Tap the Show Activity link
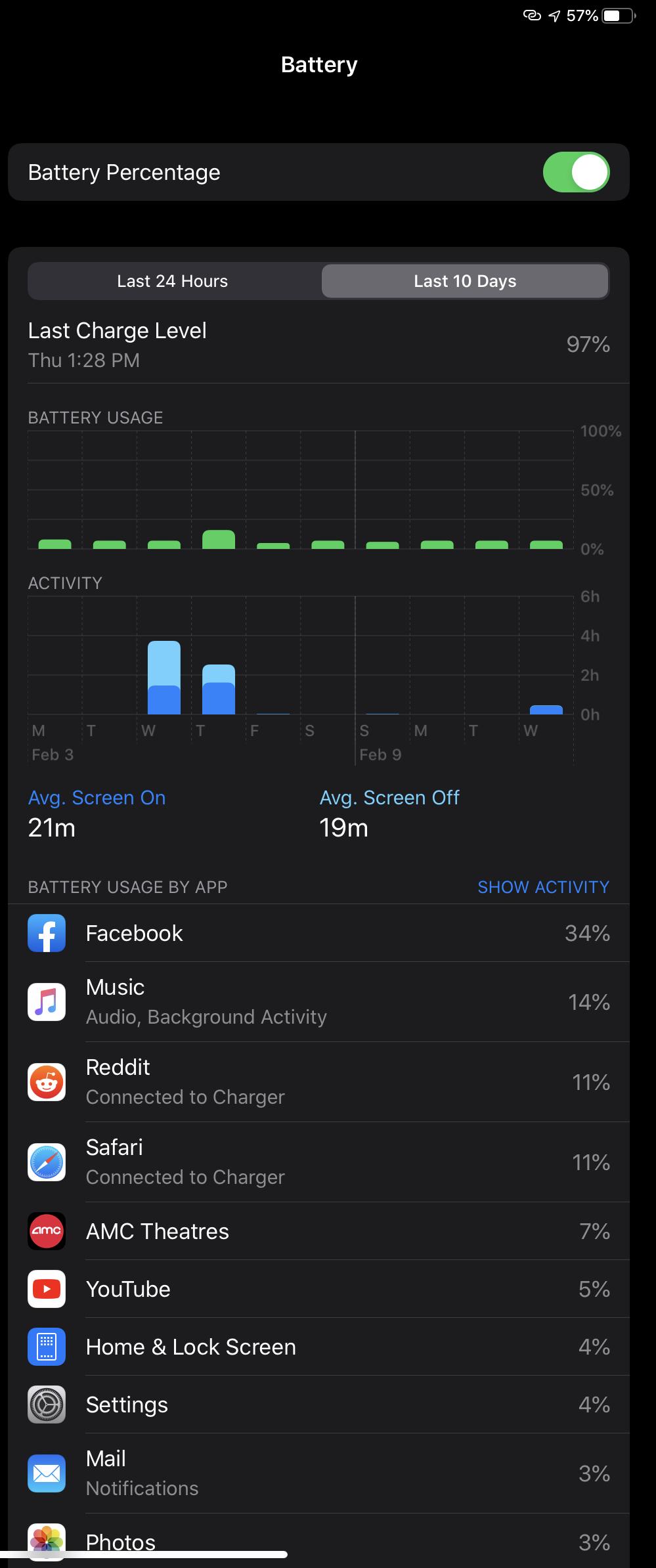Image resolution: width=656 pixels, height=1568 pixels. point(543,887)
